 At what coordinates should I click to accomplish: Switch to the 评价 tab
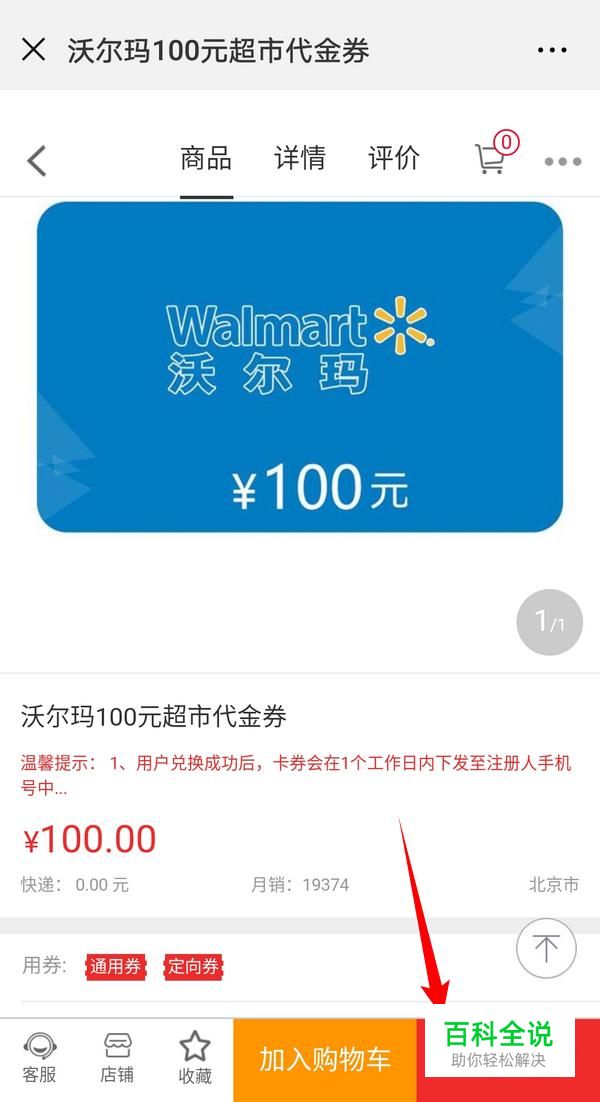click(394, 158)
